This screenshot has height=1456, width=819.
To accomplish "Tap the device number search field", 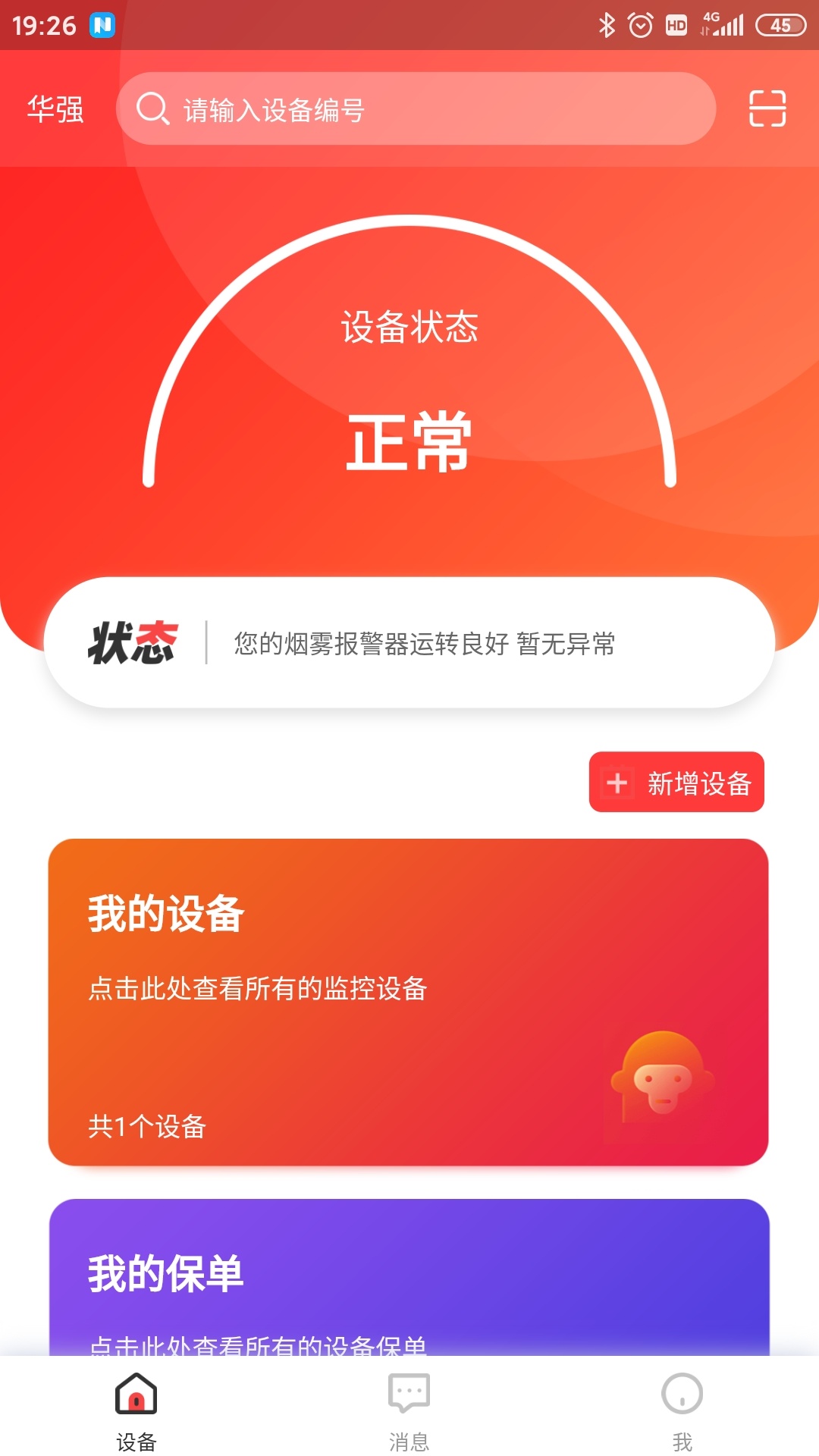I will pos(416,109).
